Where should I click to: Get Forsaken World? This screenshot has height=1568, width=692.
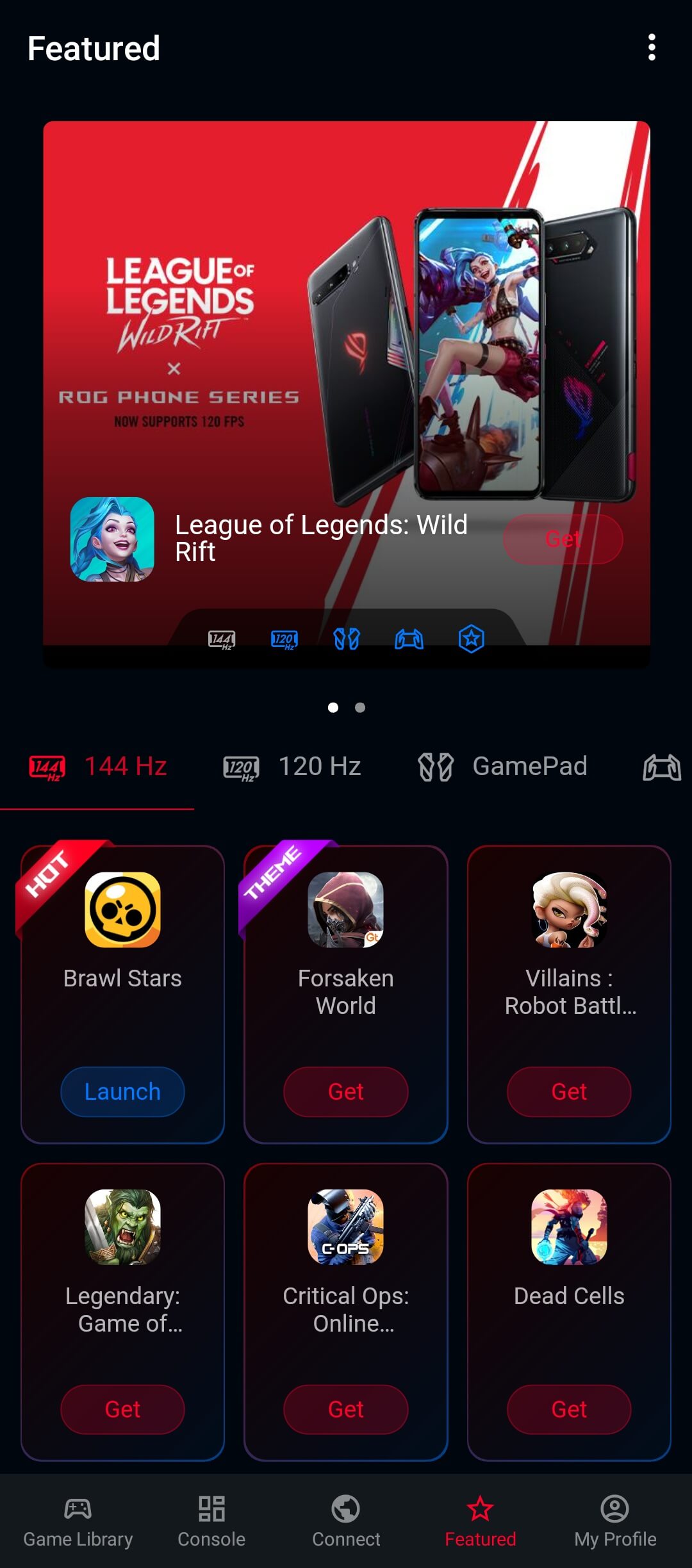point(346,1091)
